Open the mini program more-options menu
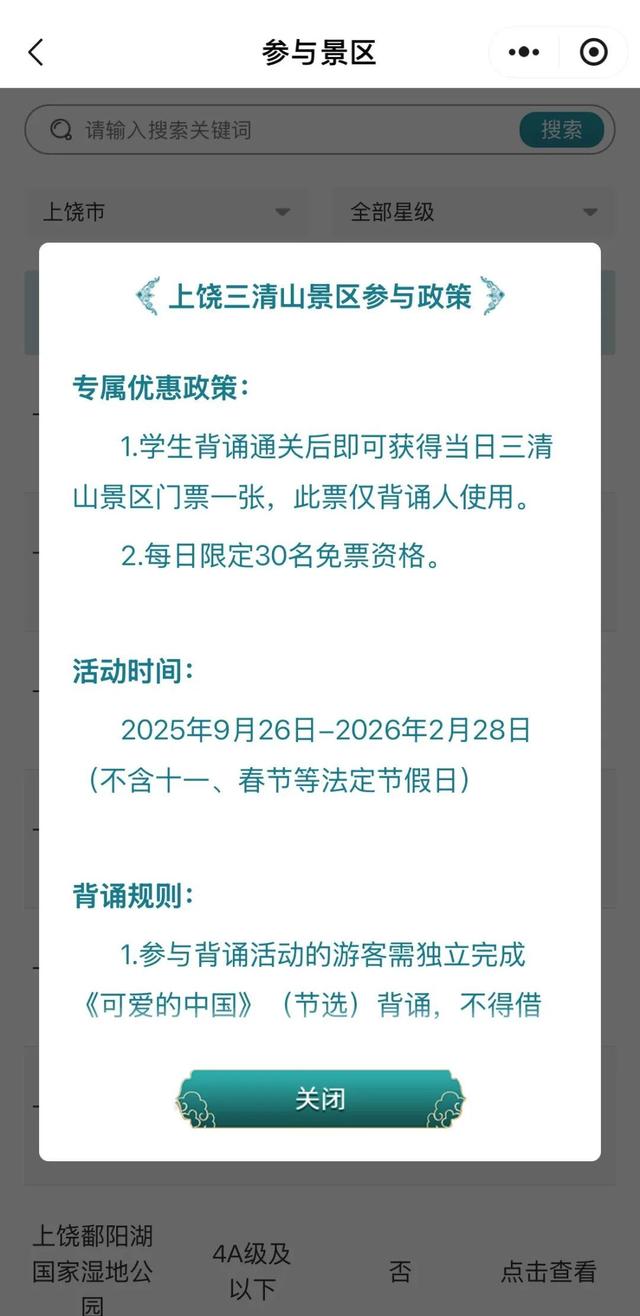Image resolution: width=640 pixels, height=1316 pixels. (524, 52)
